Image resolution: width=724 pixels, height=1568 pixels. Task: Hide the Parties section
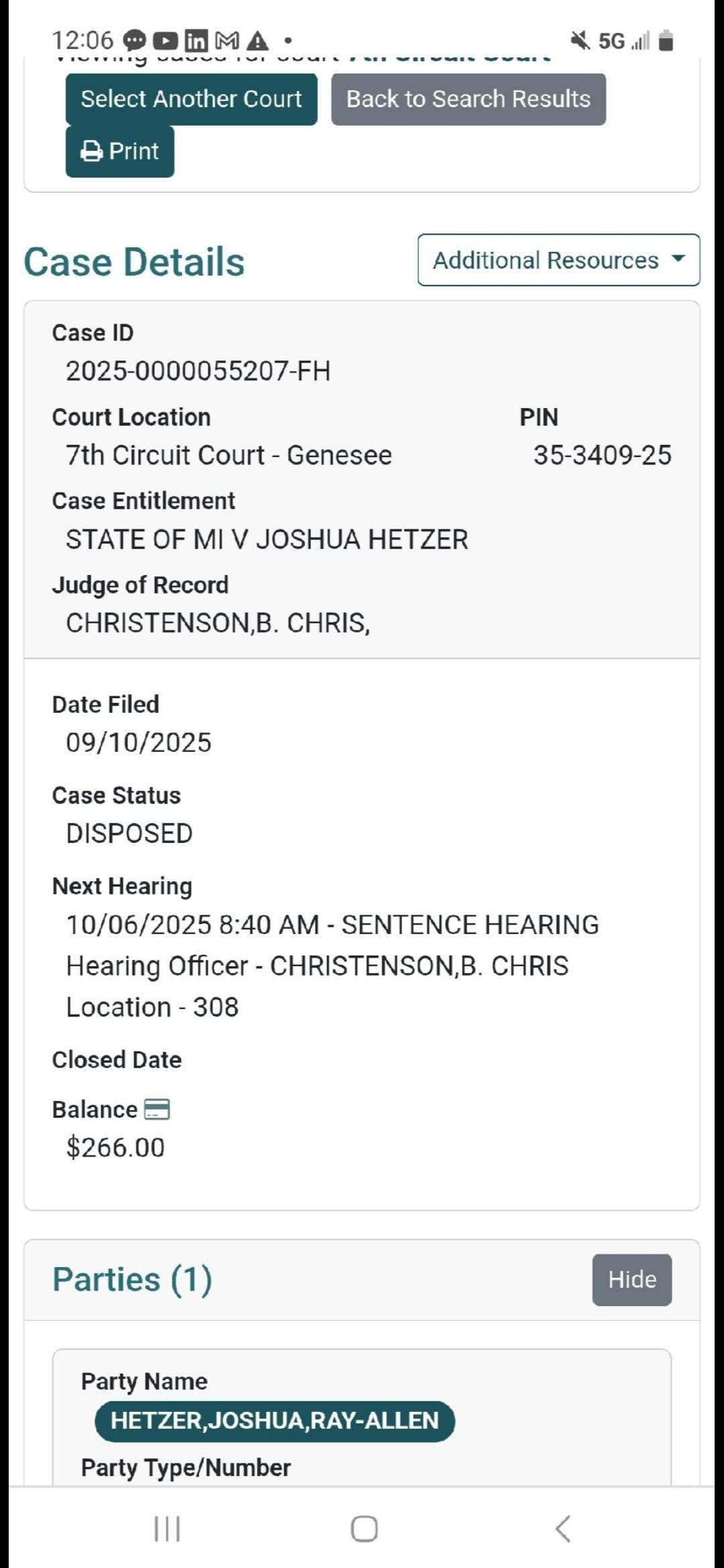click(x=631, y=1279)
